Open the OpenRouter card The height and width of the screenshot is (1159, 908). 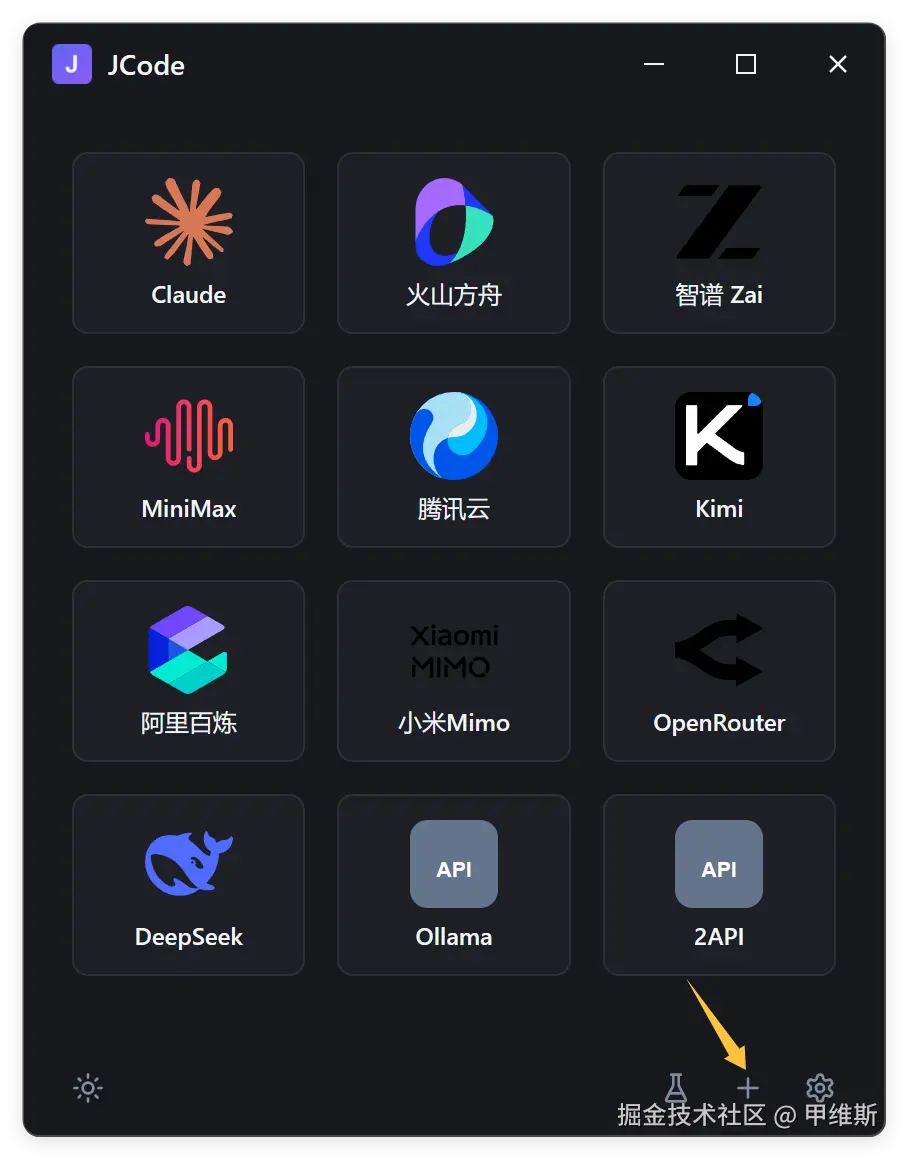pyautogui.click(x=719, y=671)
